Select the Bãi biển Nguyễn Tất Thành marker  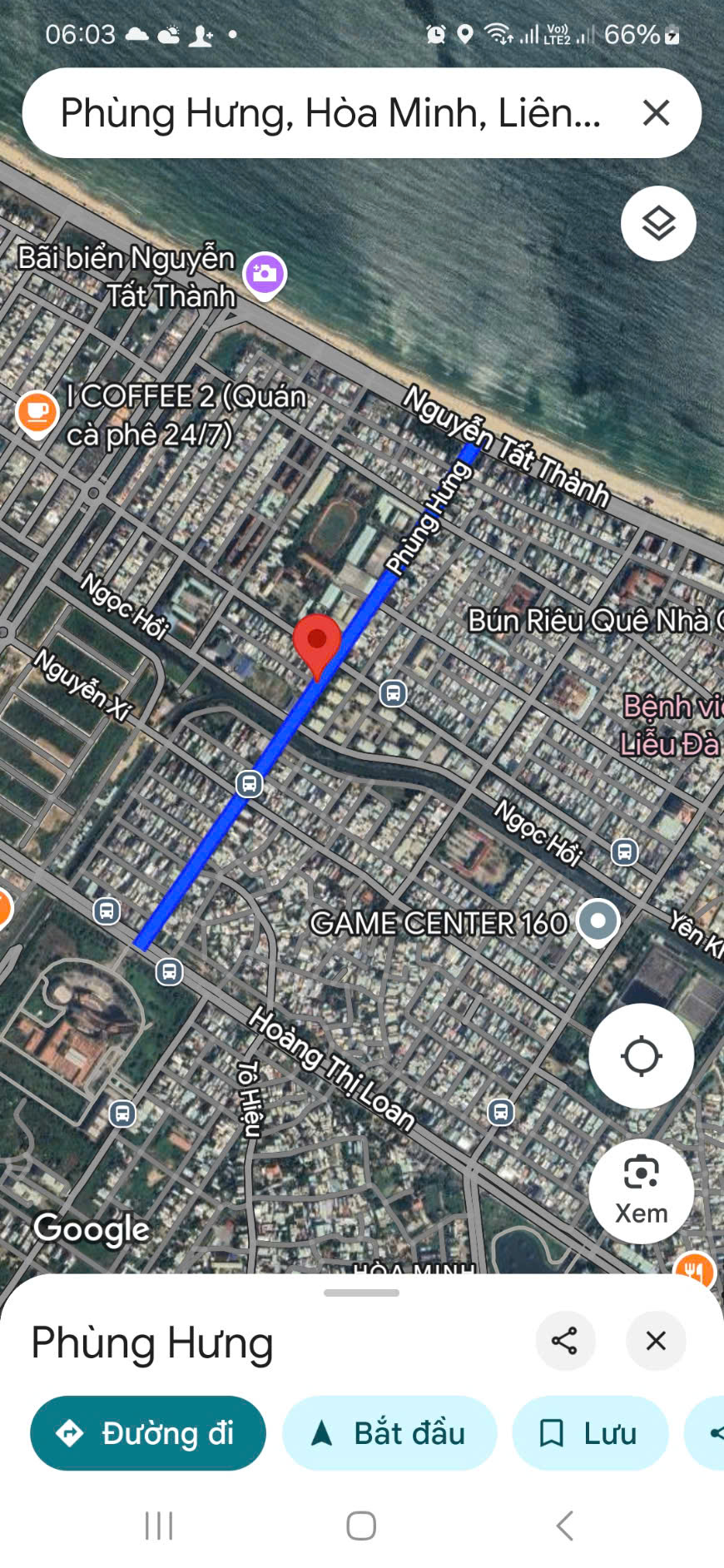(265, 274)
